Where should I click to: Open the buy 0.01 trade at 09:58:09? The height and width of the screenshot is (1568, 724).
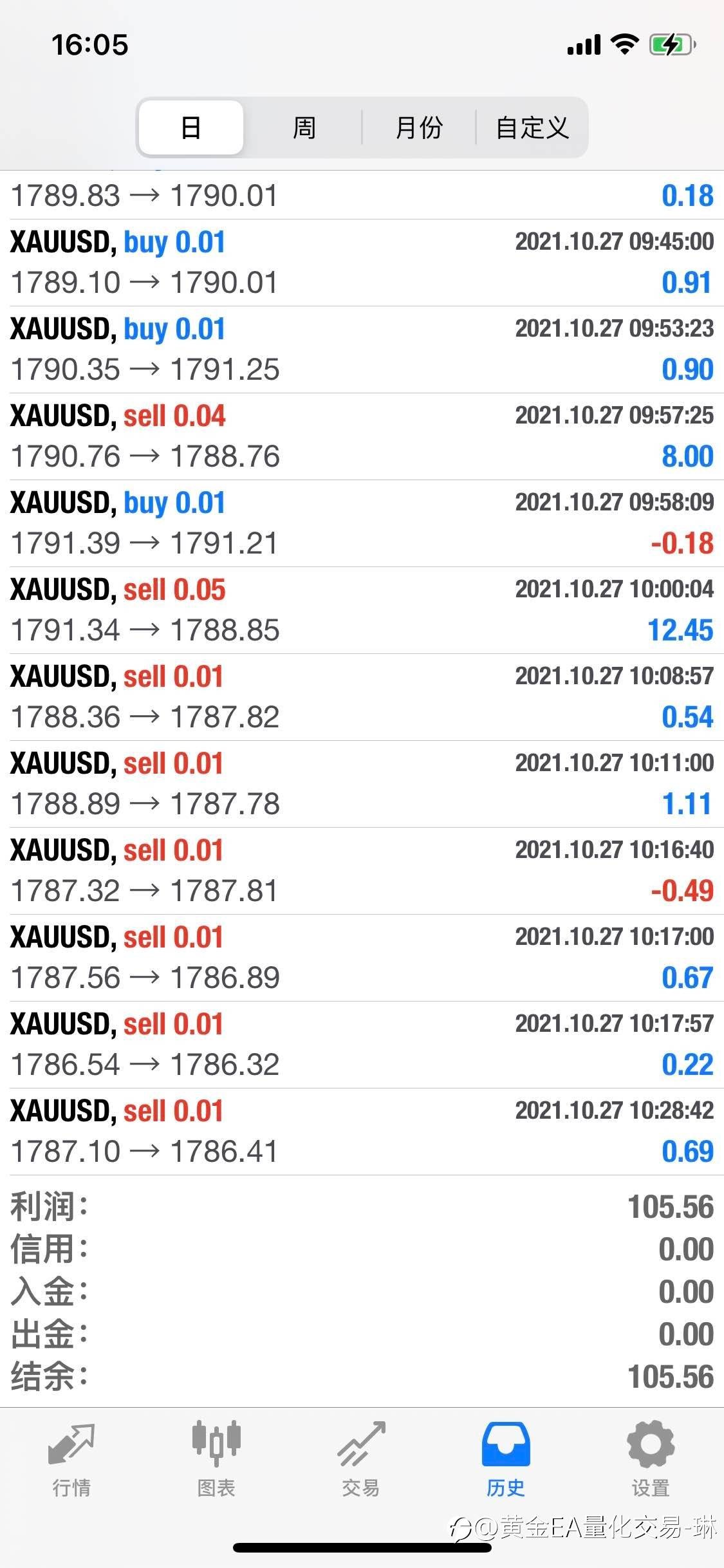(362, 523)
